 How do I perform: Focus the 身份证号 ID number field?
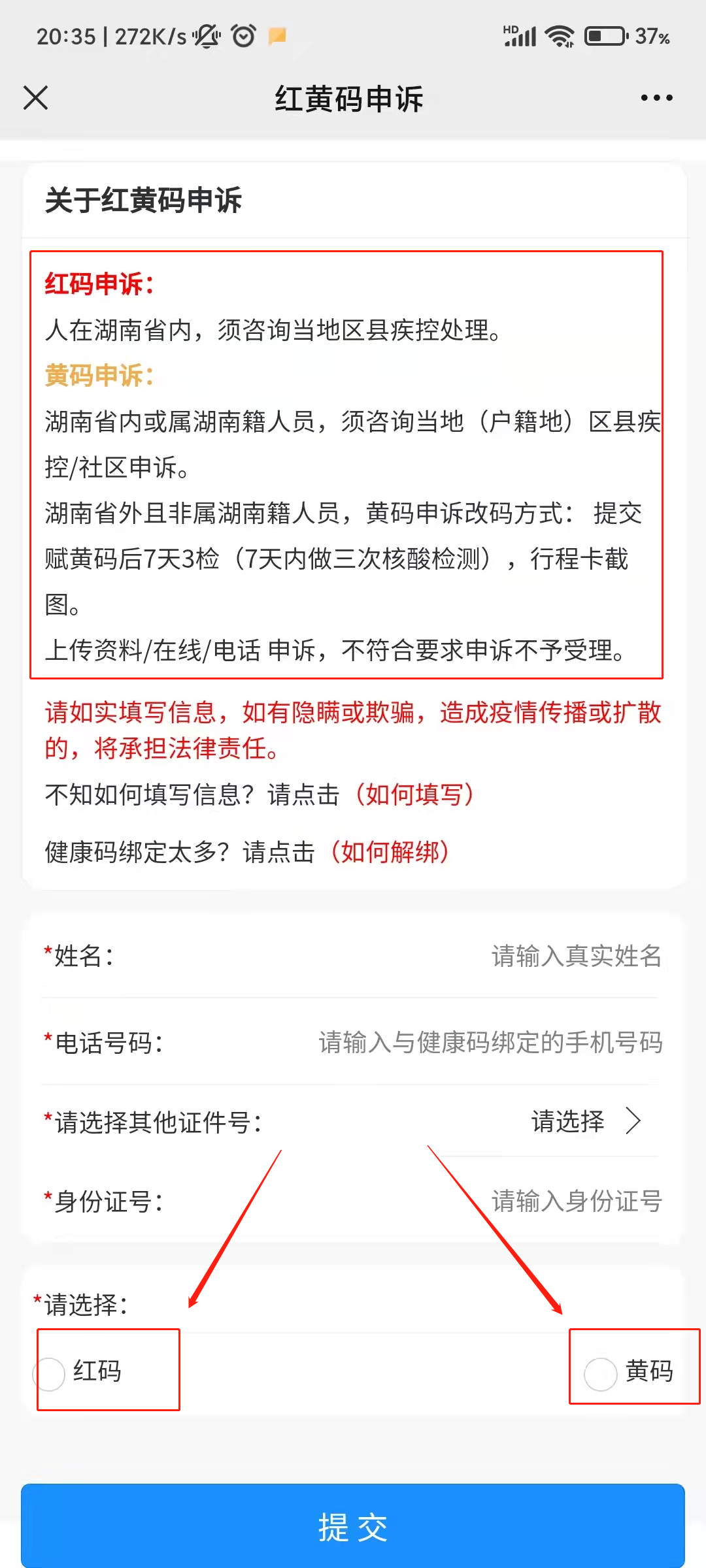coord(575,1201)
